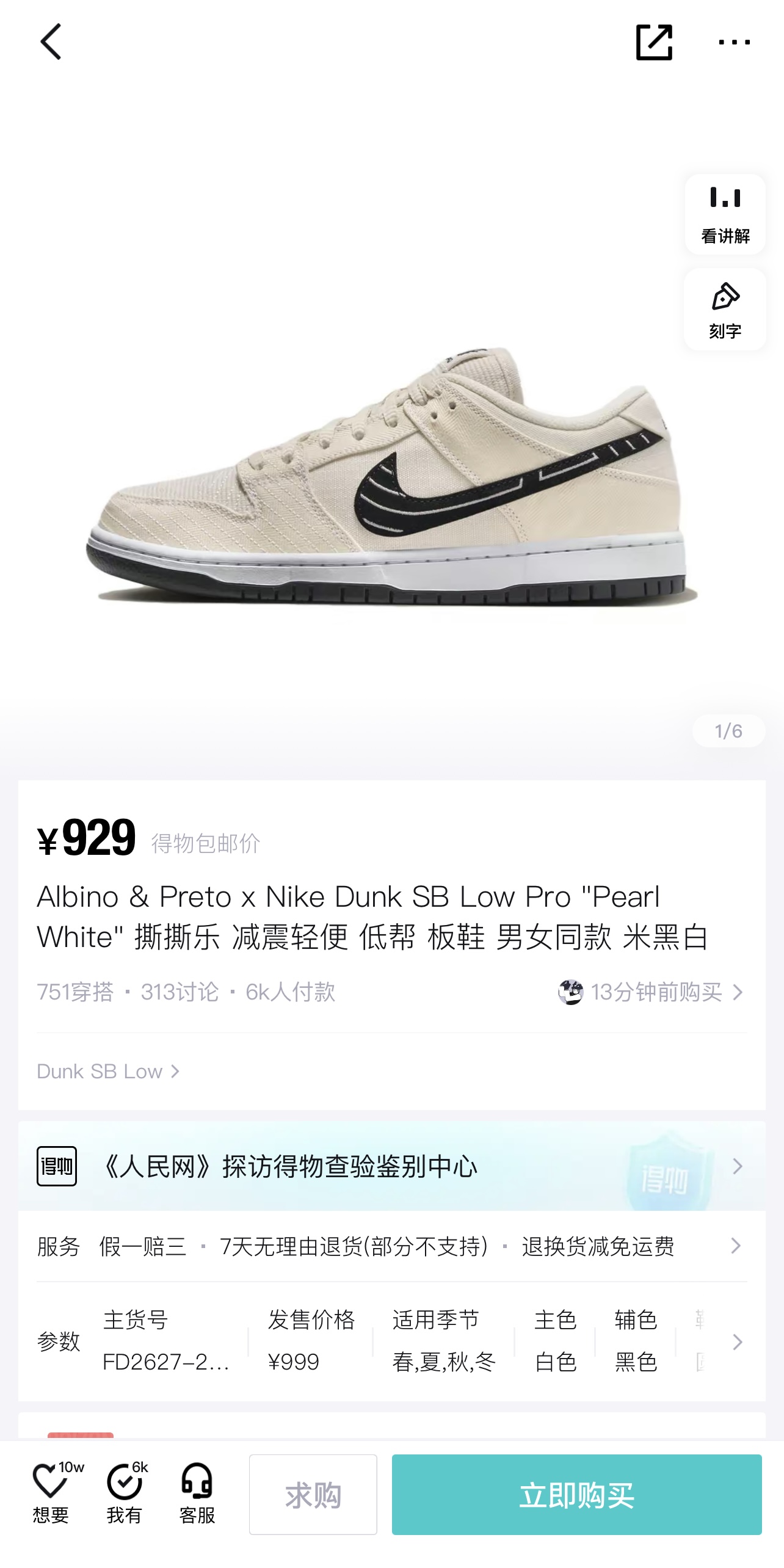Screen dimensions: 784x1568
Task: Share this product page
Action: pos(654,42)
